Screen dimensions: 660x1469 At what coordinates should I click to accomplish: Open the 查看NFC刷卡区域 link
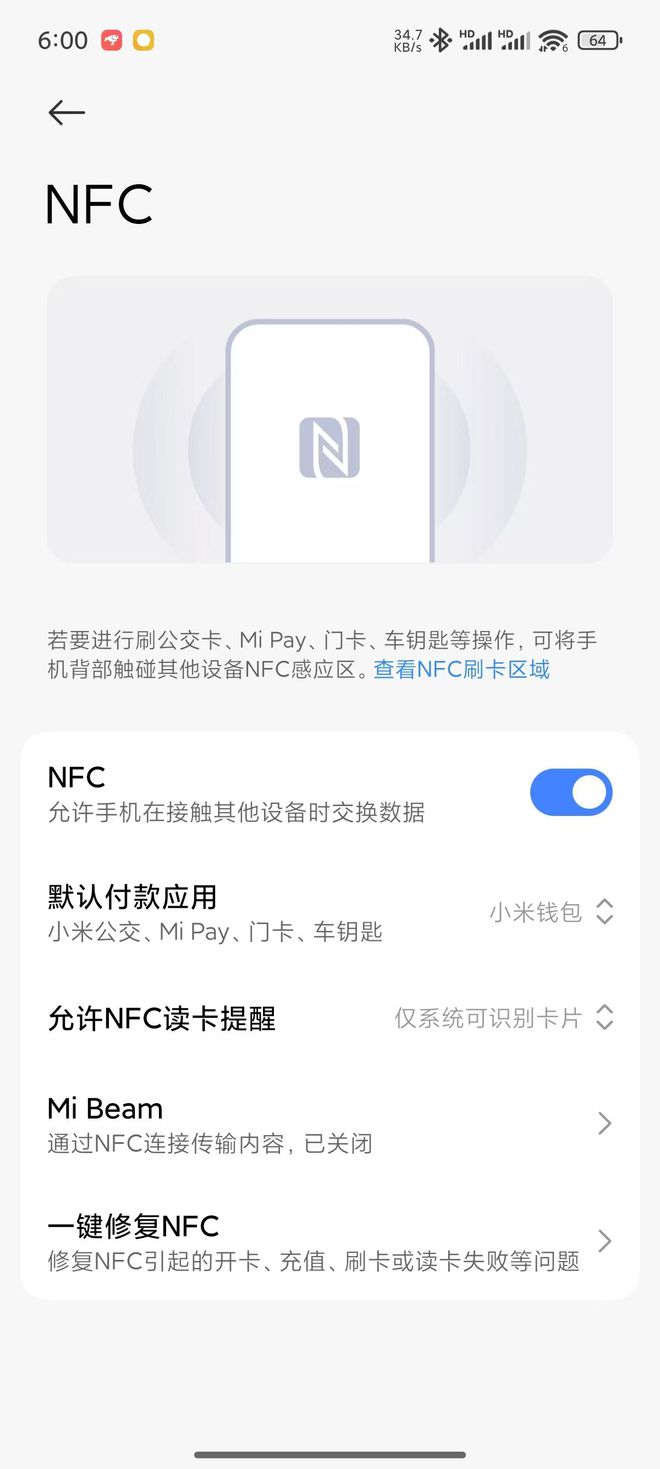462,669
